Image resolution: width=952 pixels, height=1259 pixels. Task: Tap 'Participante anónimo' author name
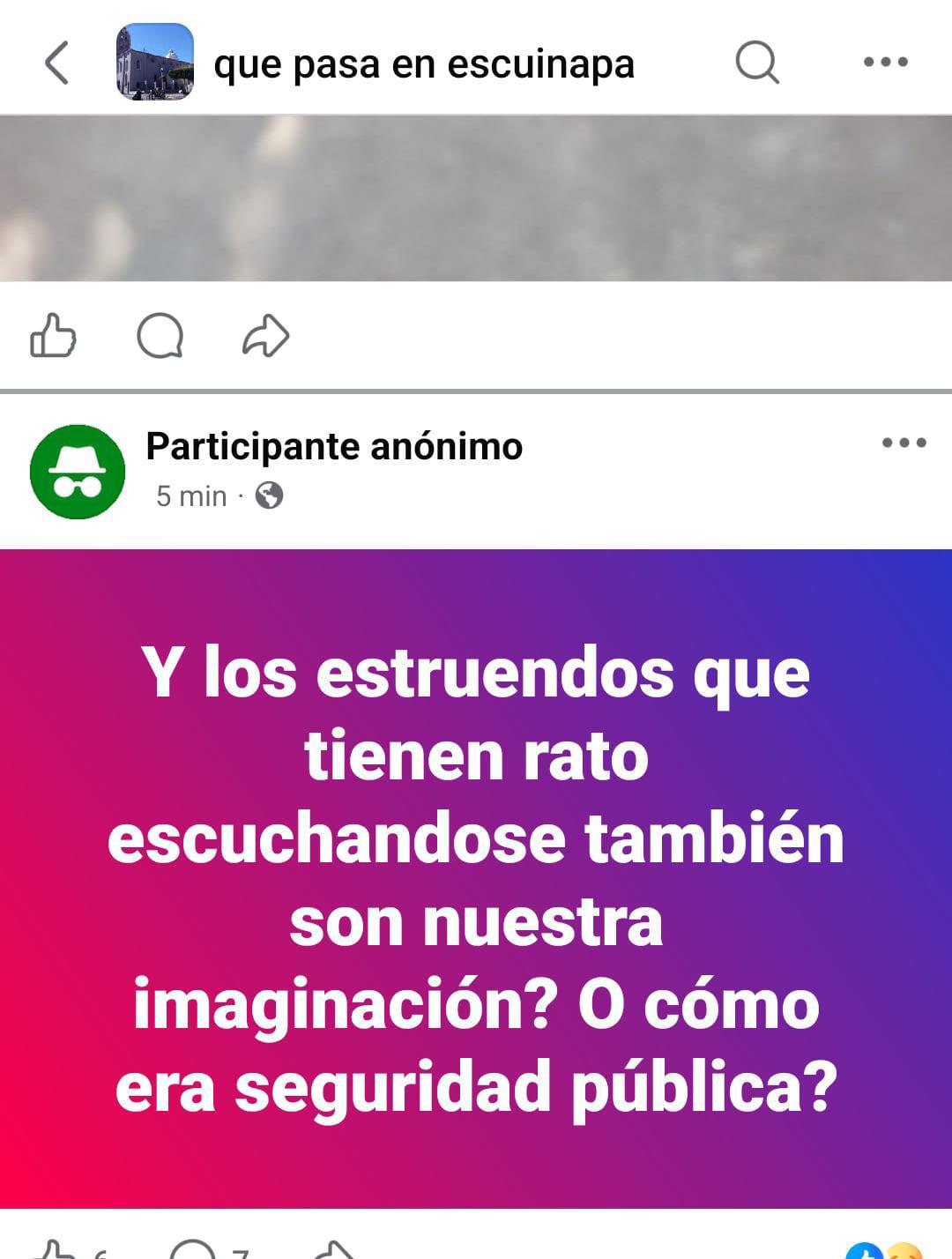[335, 447]
